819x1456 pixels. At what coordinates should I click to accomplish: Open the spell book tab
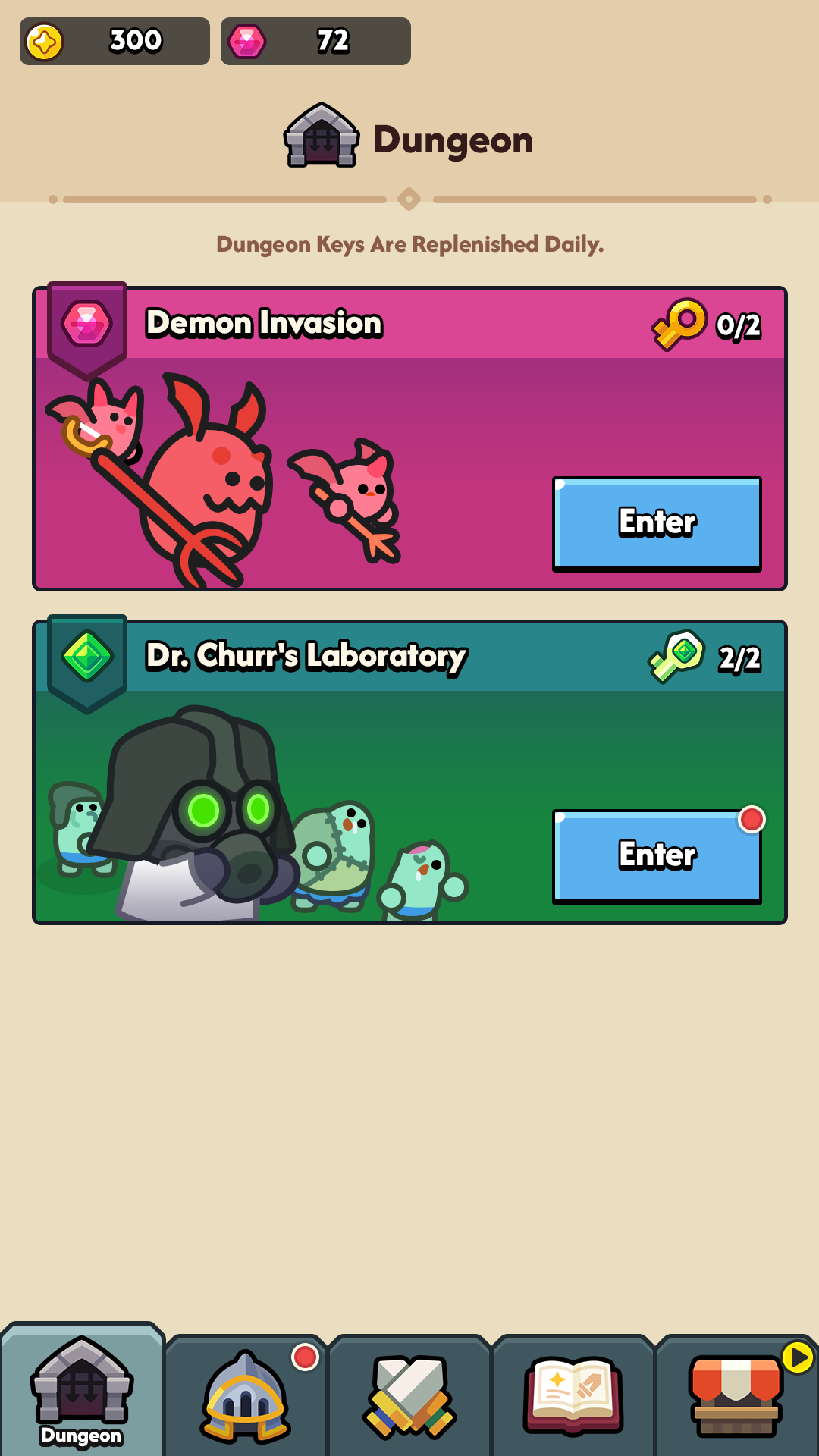point(573,1397)
